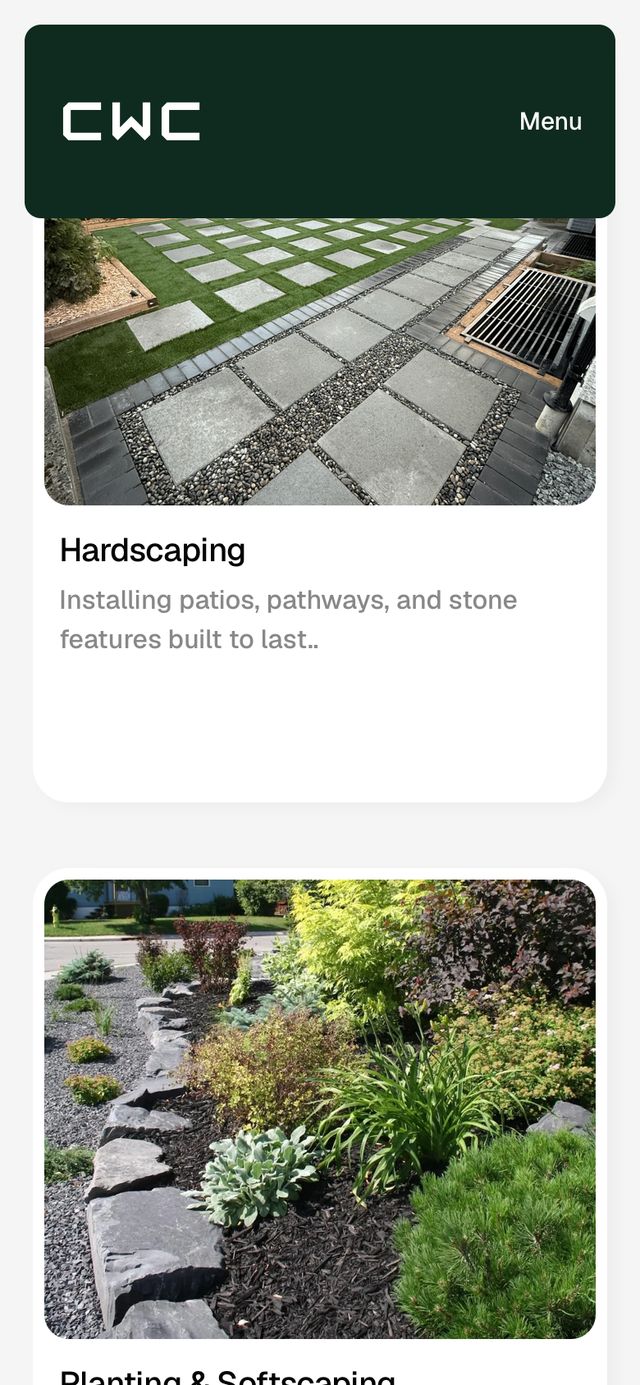Open the Hardscaping service card
This screenshot has height=1385, width=640.
[320, 510]
